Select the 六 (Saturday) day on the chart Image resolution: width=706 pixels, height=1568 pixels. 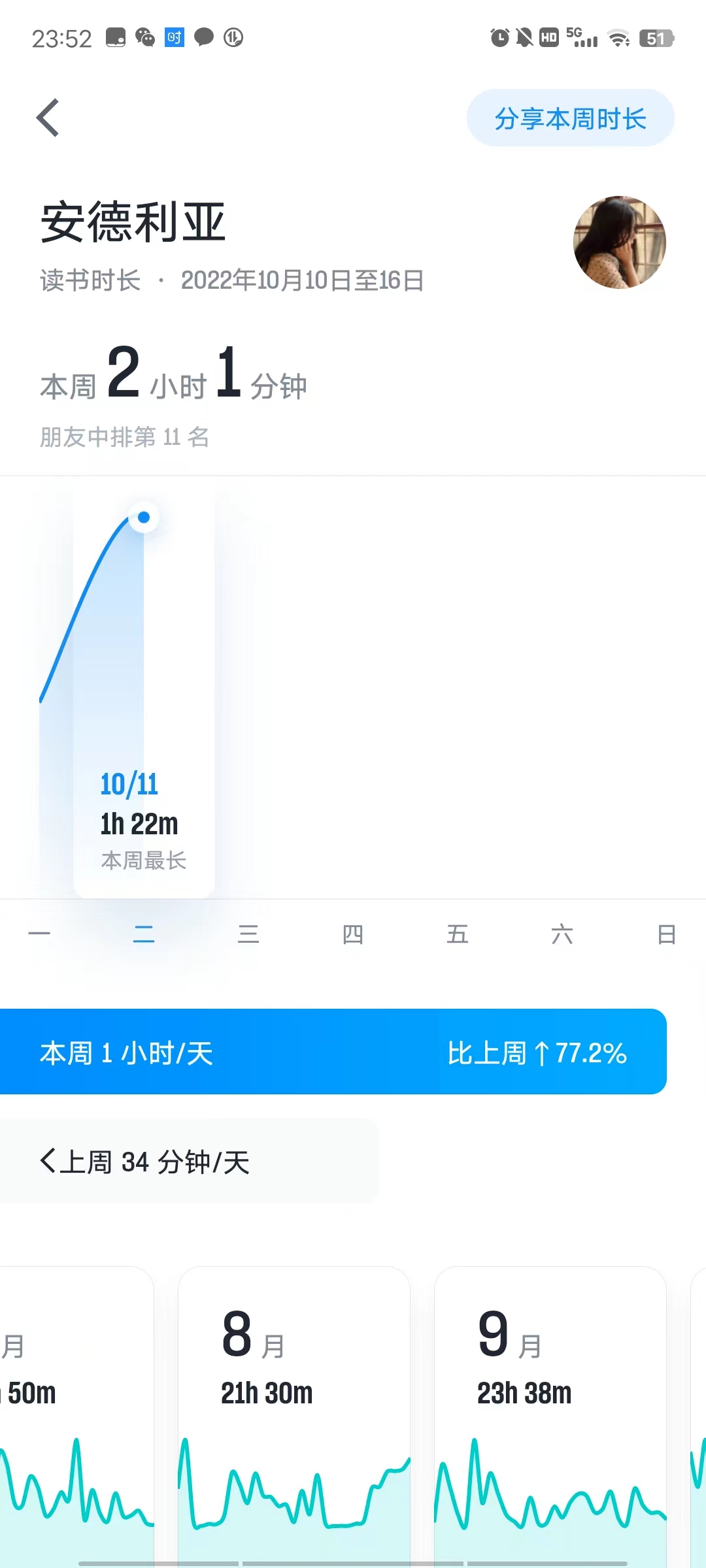tap(562, 934)
